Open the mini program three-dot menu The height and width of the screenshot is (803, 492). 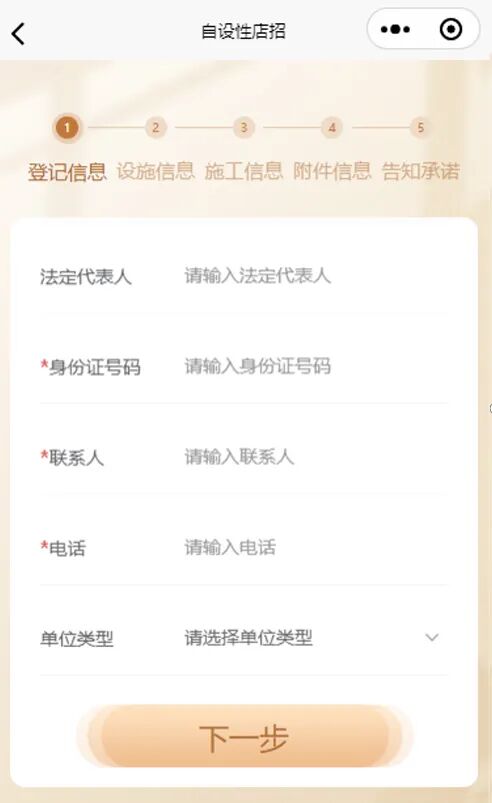click(x=395, y=30)
